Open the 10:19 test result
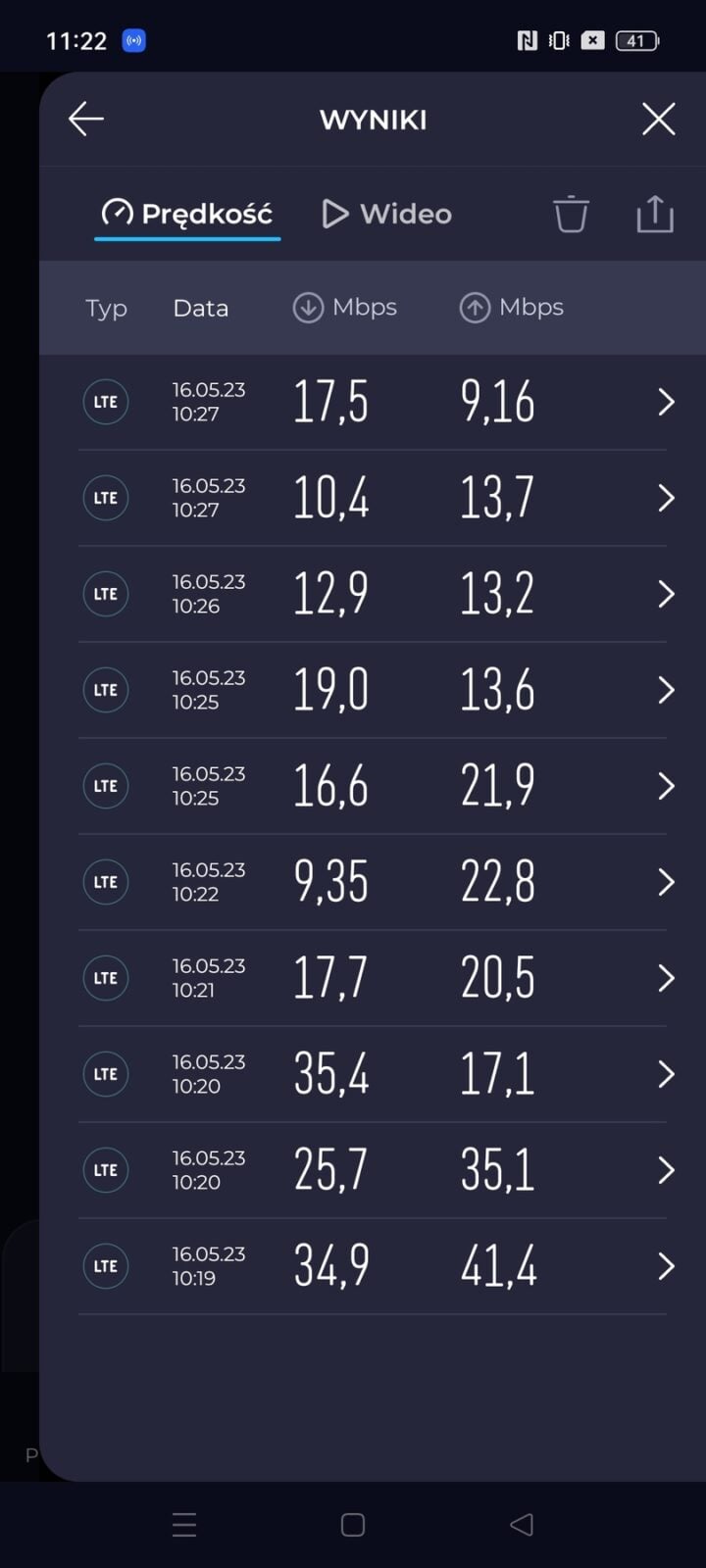 click(373, 1266)
